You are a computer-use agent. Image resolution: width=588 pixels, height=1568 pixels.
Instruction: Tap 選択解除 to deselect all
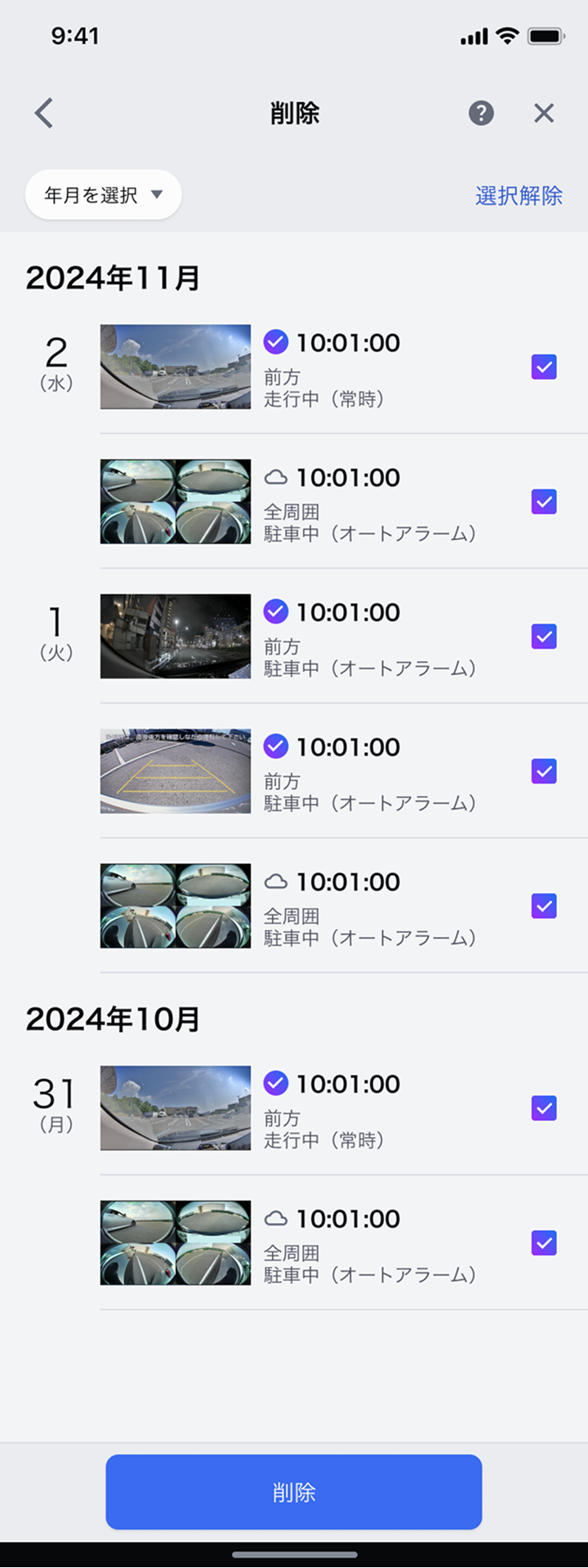tap(519, 196)
